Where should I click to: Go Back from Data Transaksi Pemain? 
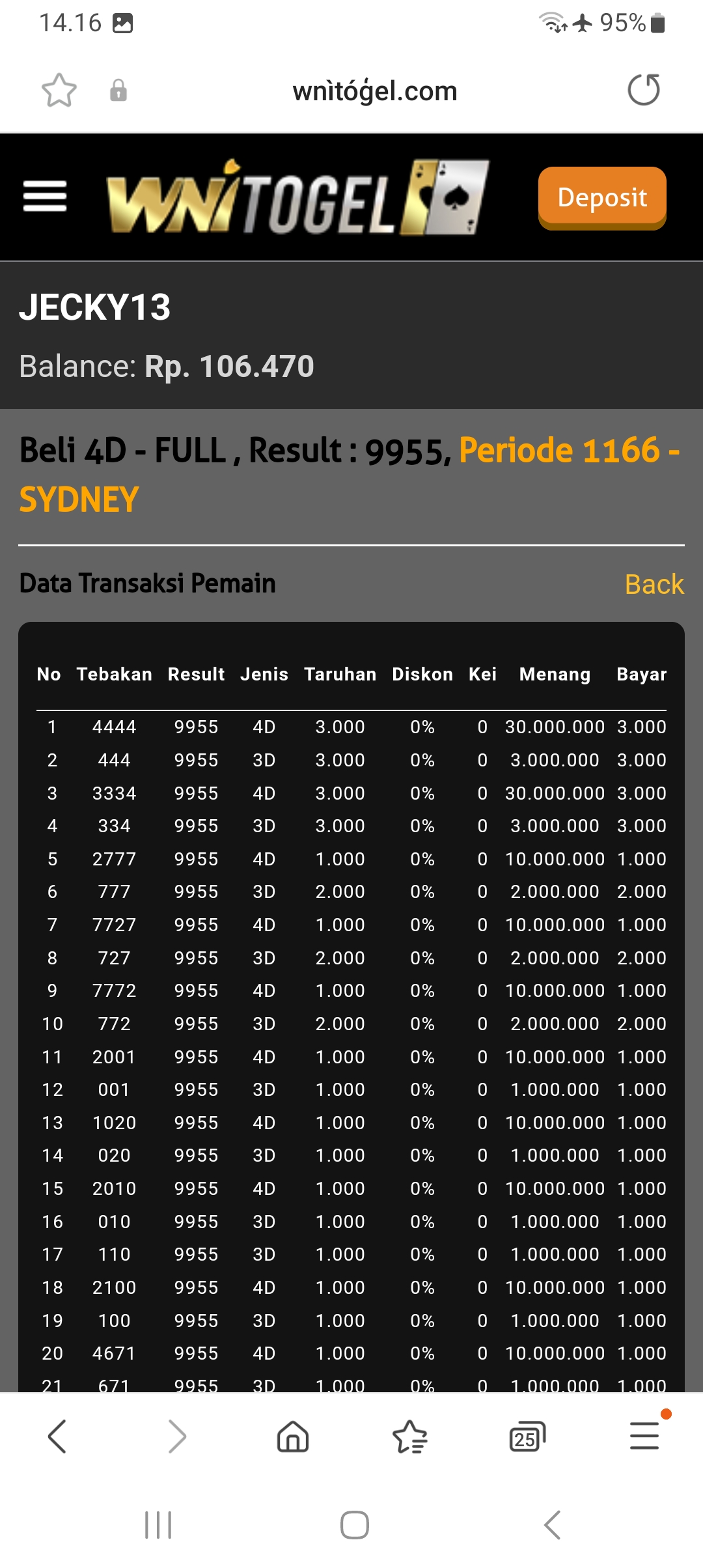click(654, 584)
